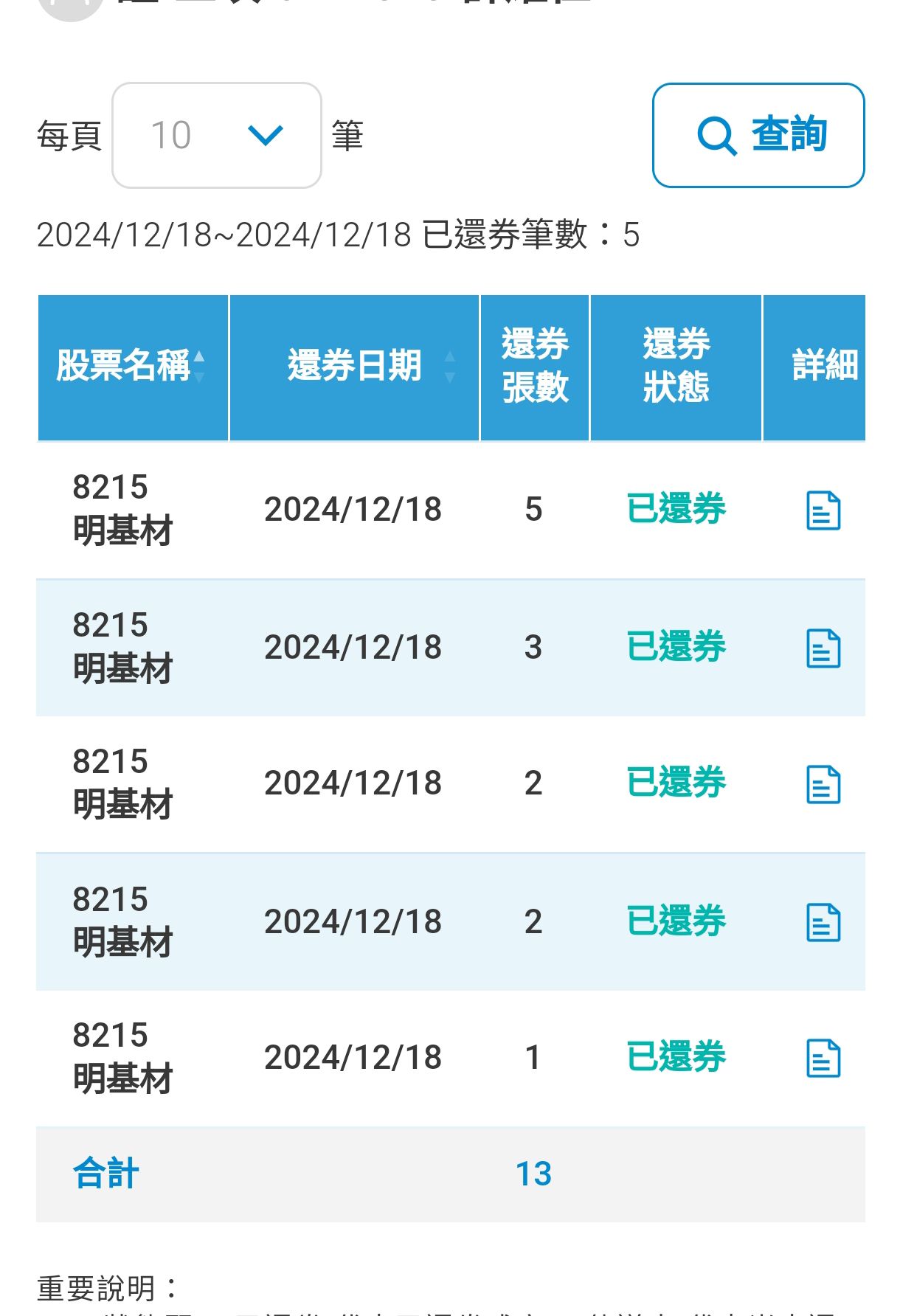Open details for the 5-share 明基材 return

823,510
